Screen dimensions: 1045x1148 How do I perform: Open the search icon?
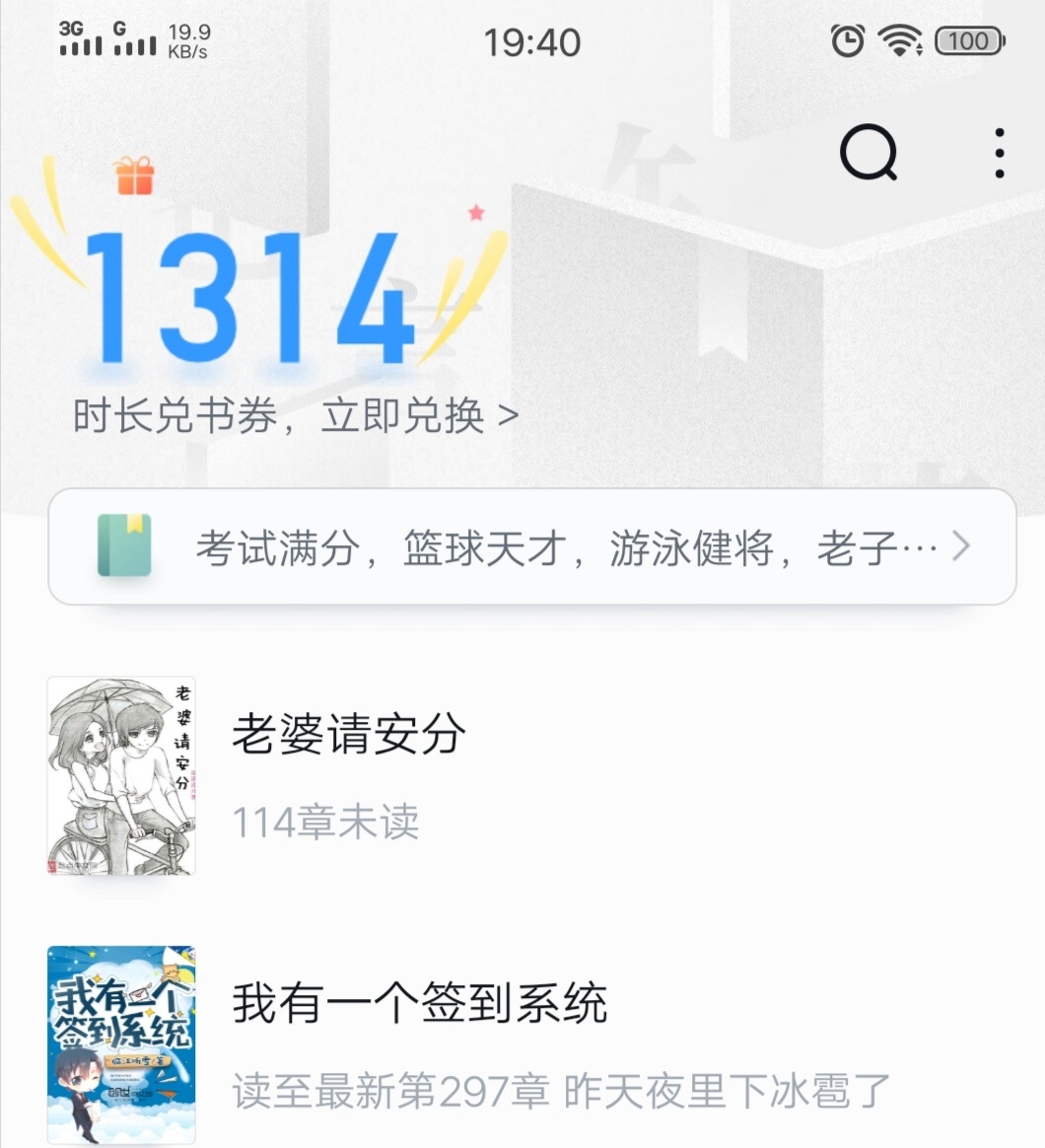pyautogui.click(x=869, y=154)
